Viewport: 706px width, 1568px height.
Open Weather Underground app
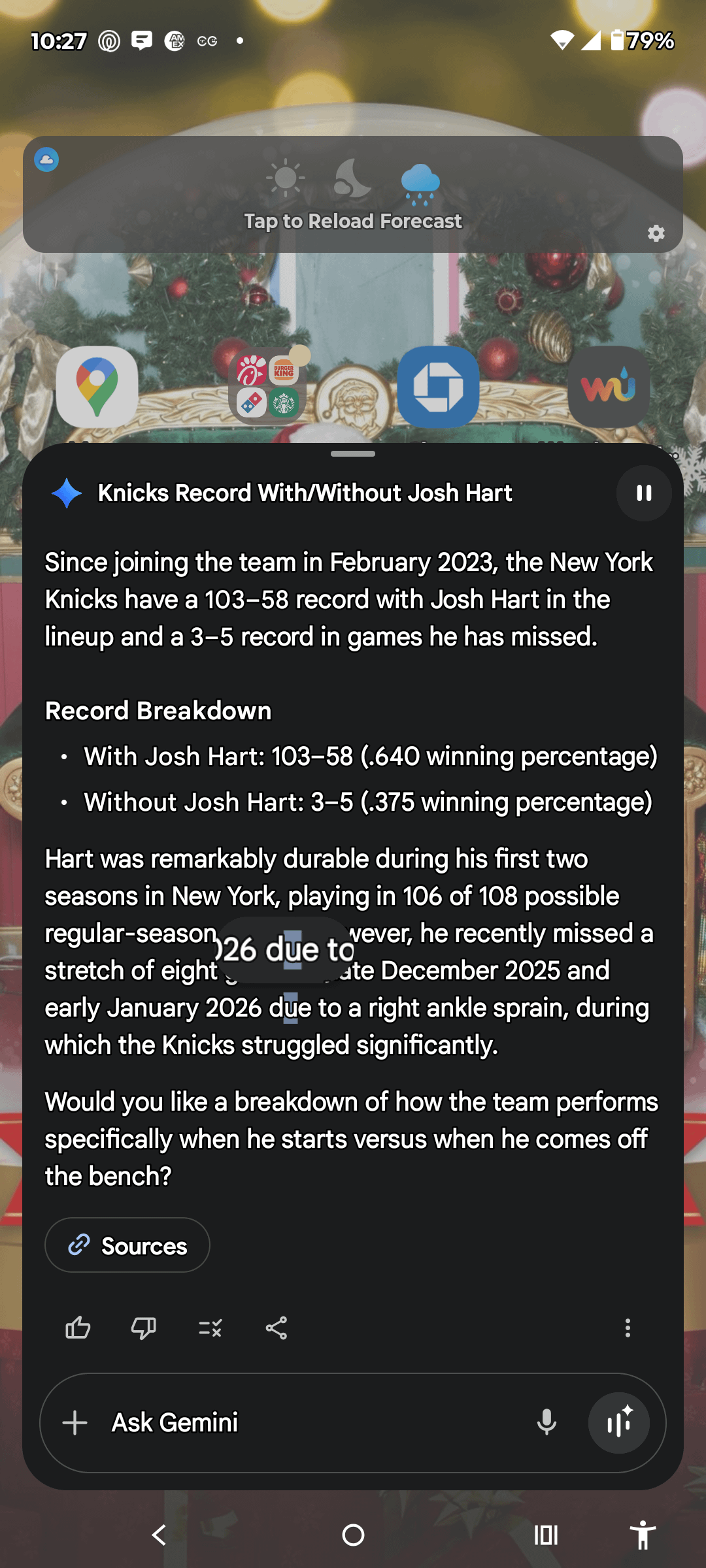coord(609,387)
